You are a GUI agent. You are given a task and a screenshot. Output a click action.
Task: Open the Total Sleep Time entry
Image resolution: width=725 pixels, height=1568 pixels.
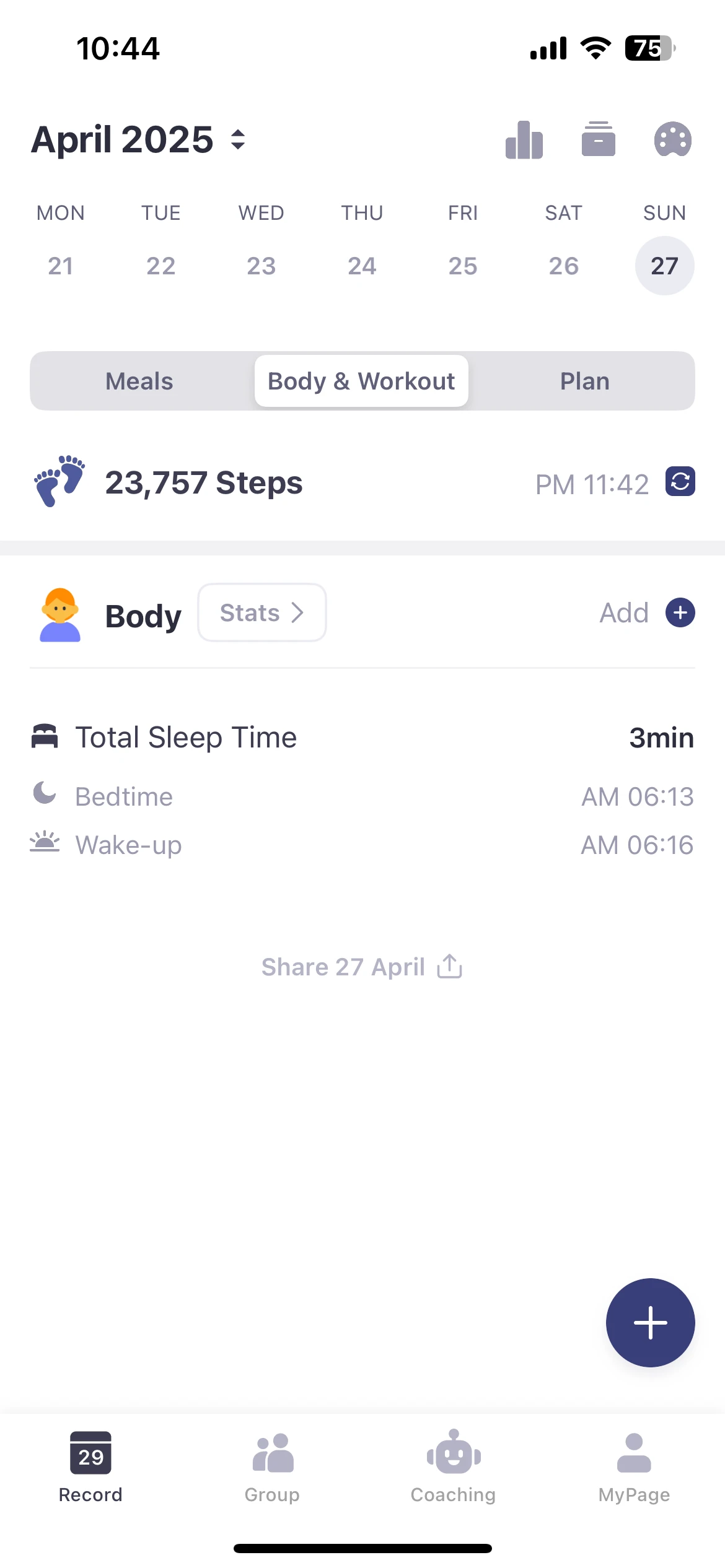click(362, 738)
